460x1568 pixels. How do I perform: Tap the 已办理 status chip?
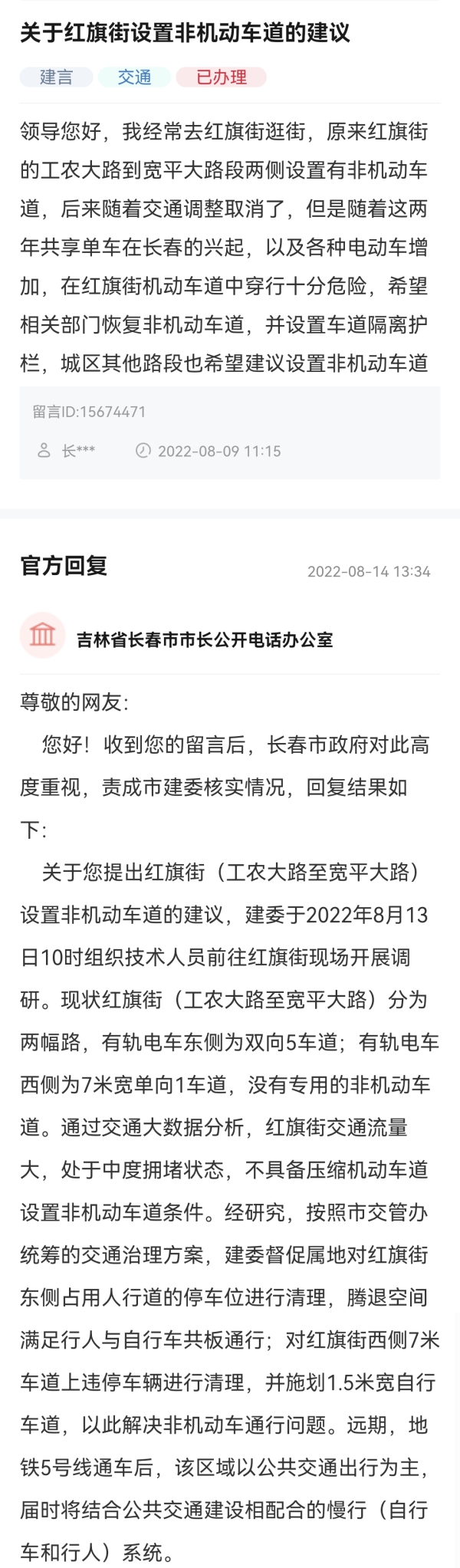(x=221, y=77)
